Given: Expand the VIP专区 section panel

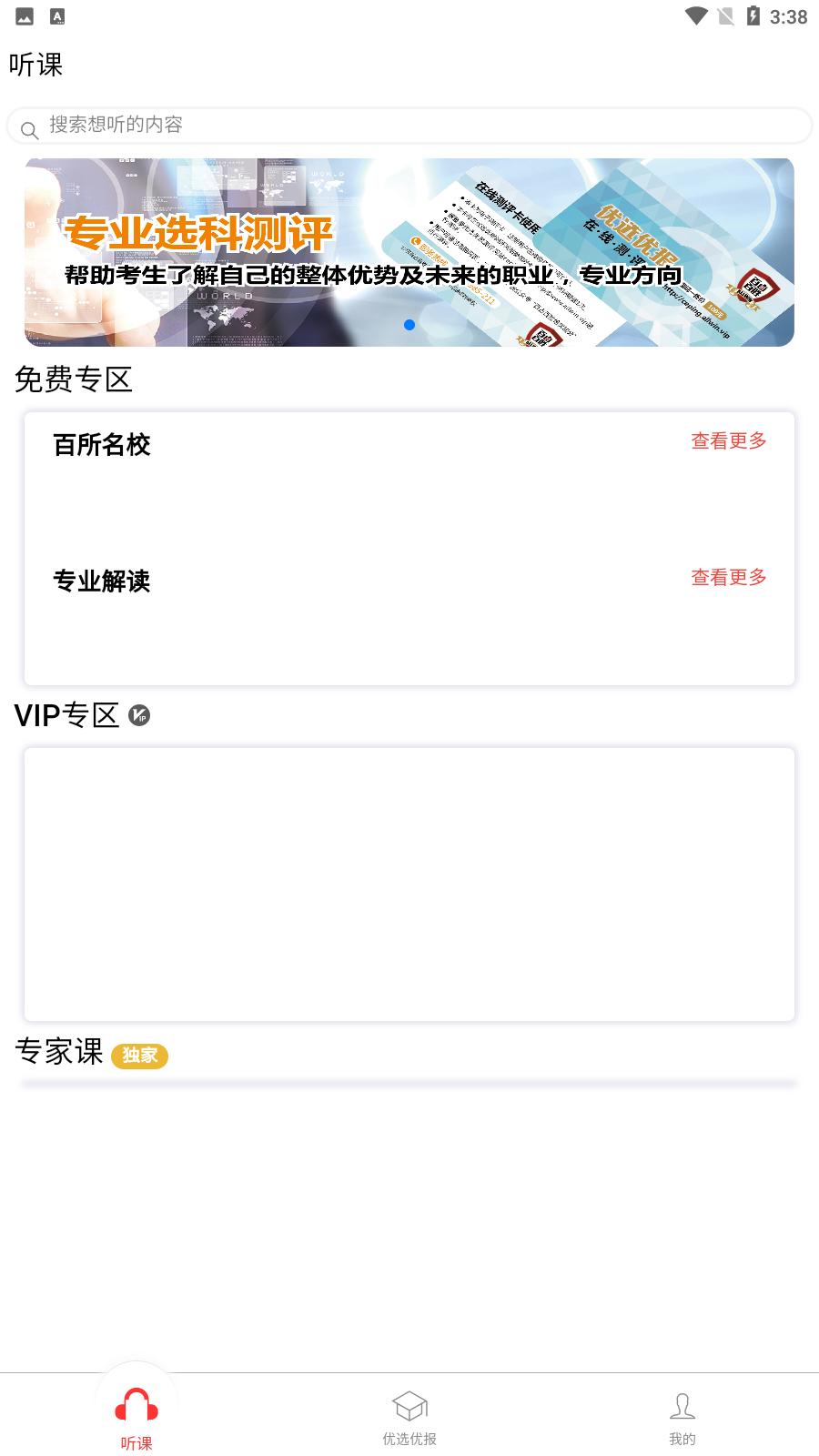Looking at the screenshot, I should 409,881.
